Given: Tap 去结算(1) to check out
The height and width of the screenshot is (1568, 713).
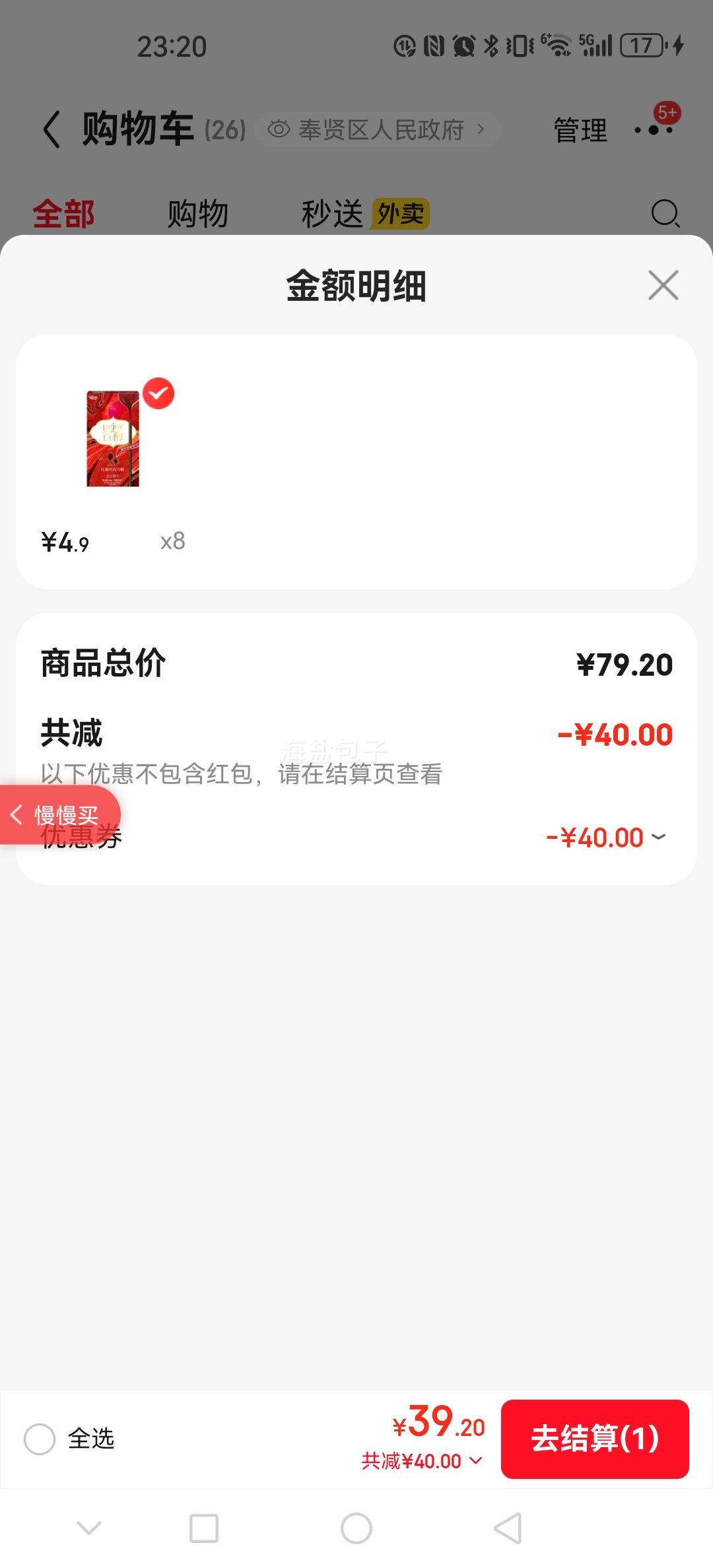Looking at the screenshot, I should pyautogui.click(x=595, y=1439).
